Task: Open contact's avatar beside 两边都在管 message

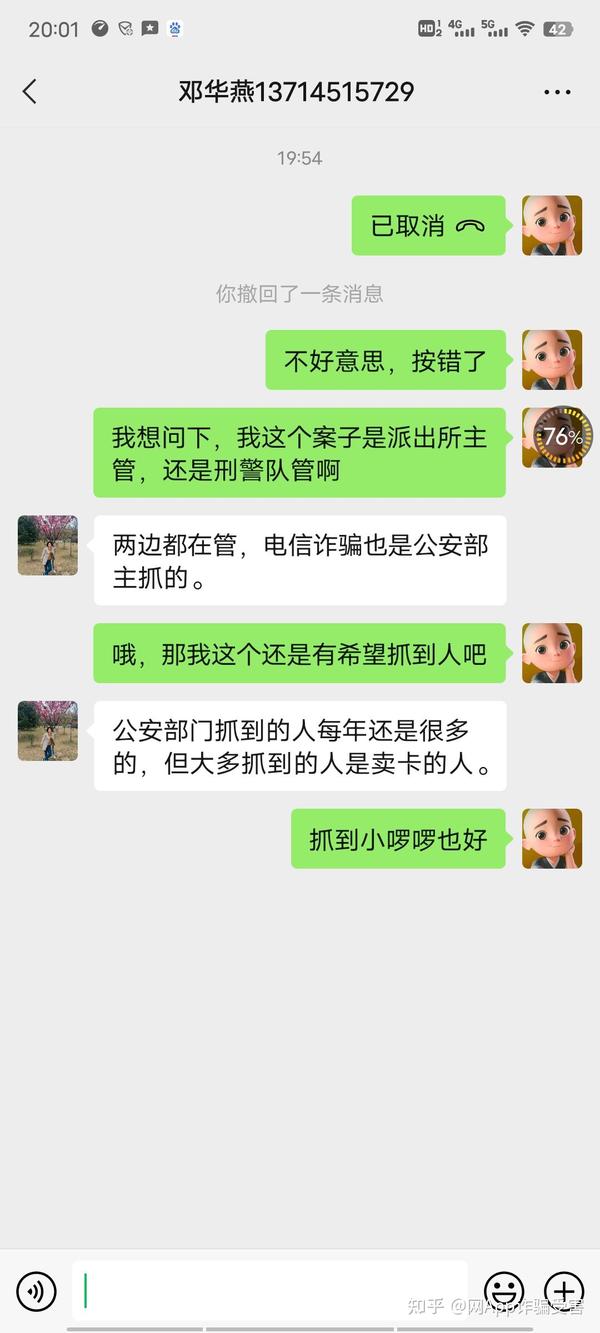Action: pyautogui.click(x=48, y=546)
